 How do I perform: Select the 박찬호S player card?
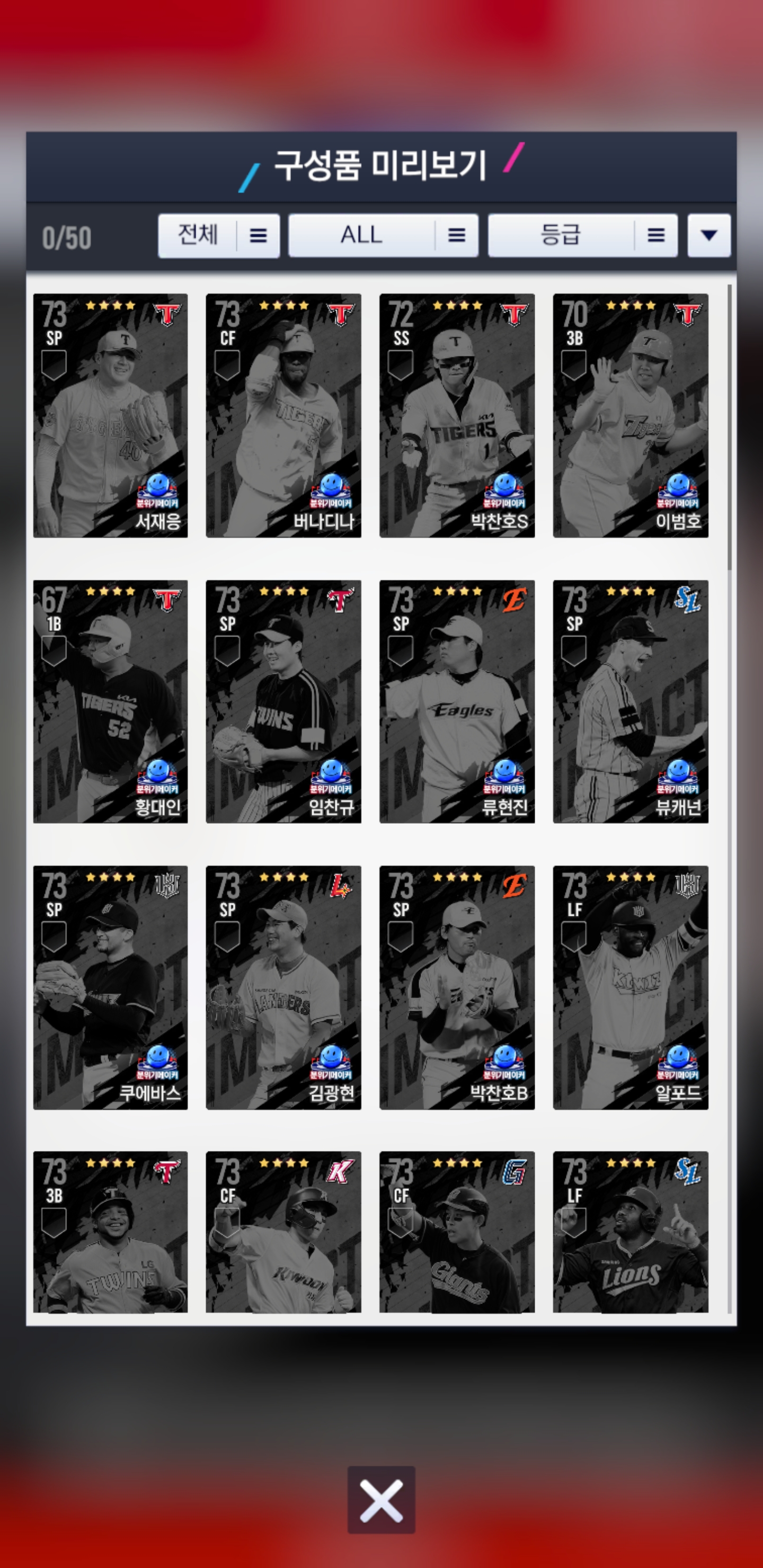tap(457, 415)
